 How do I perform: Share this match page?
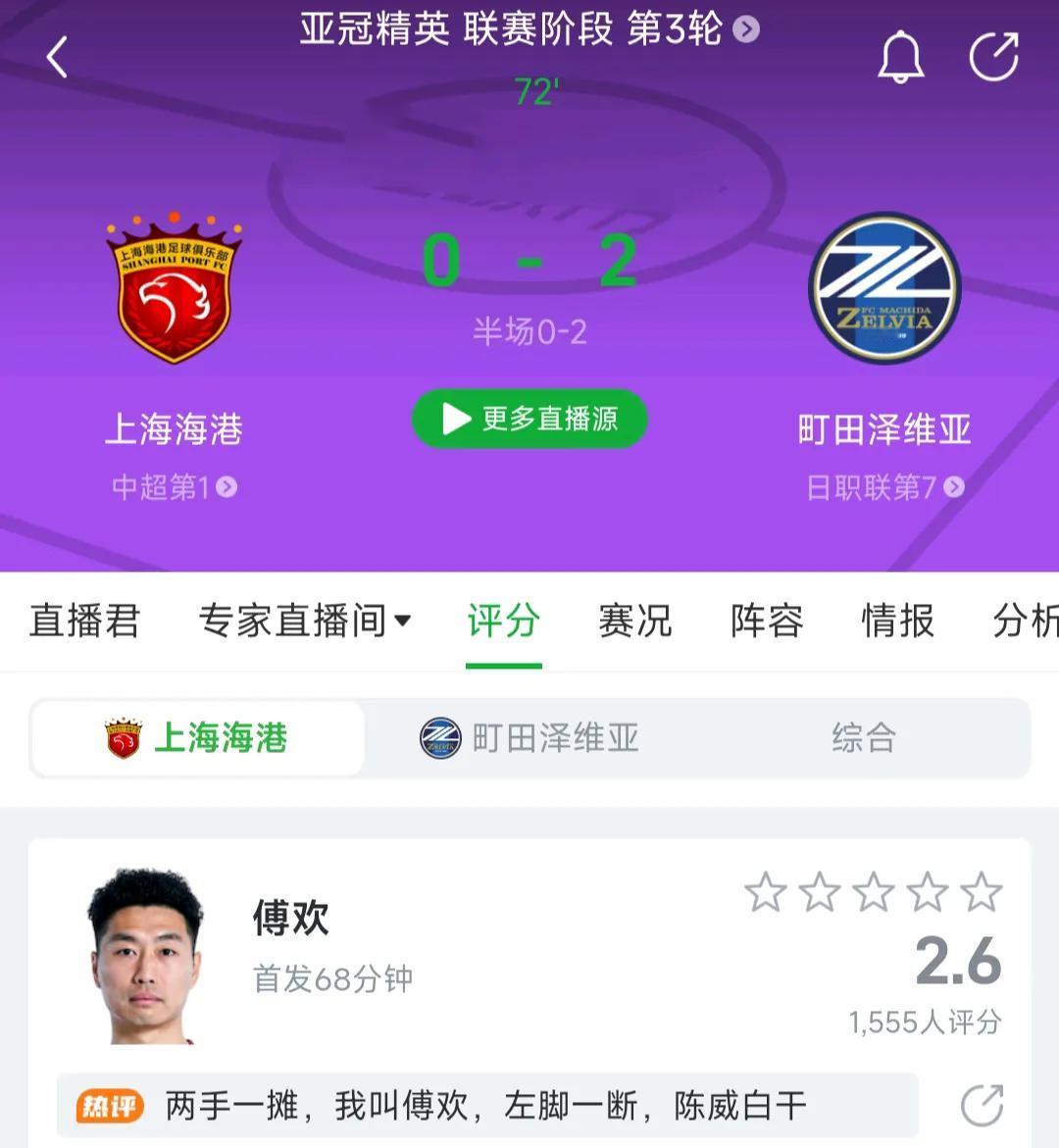[x=993, y=57]
